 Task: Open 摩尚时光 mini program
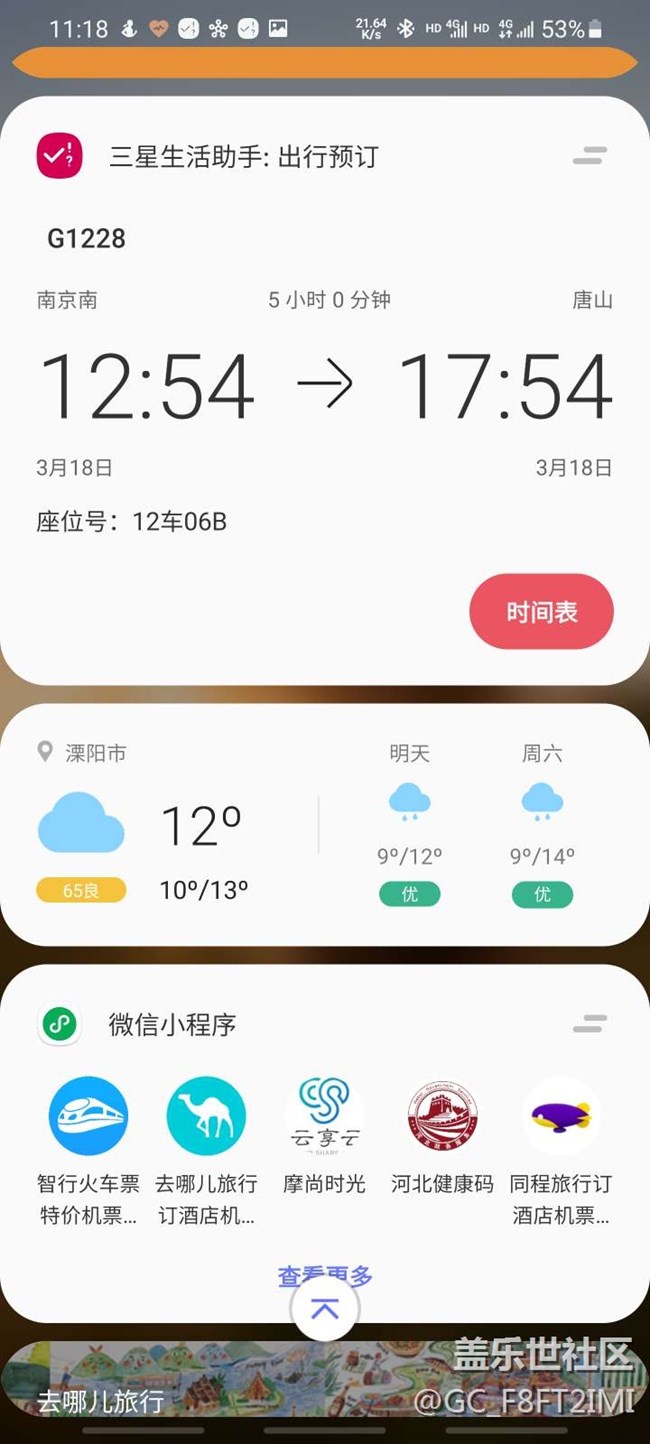[324, 1116]
